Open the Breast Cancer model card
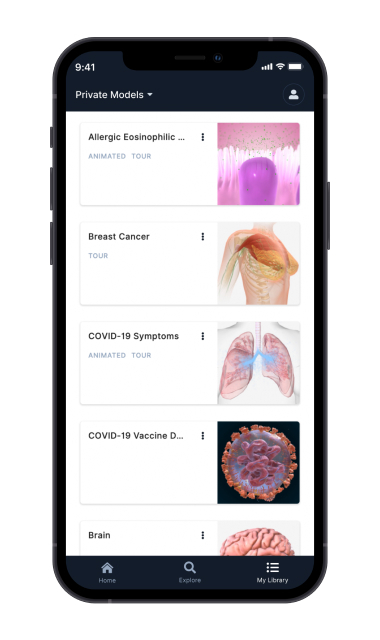This screenshot has width=380, height=640. (x=190, y=263)
